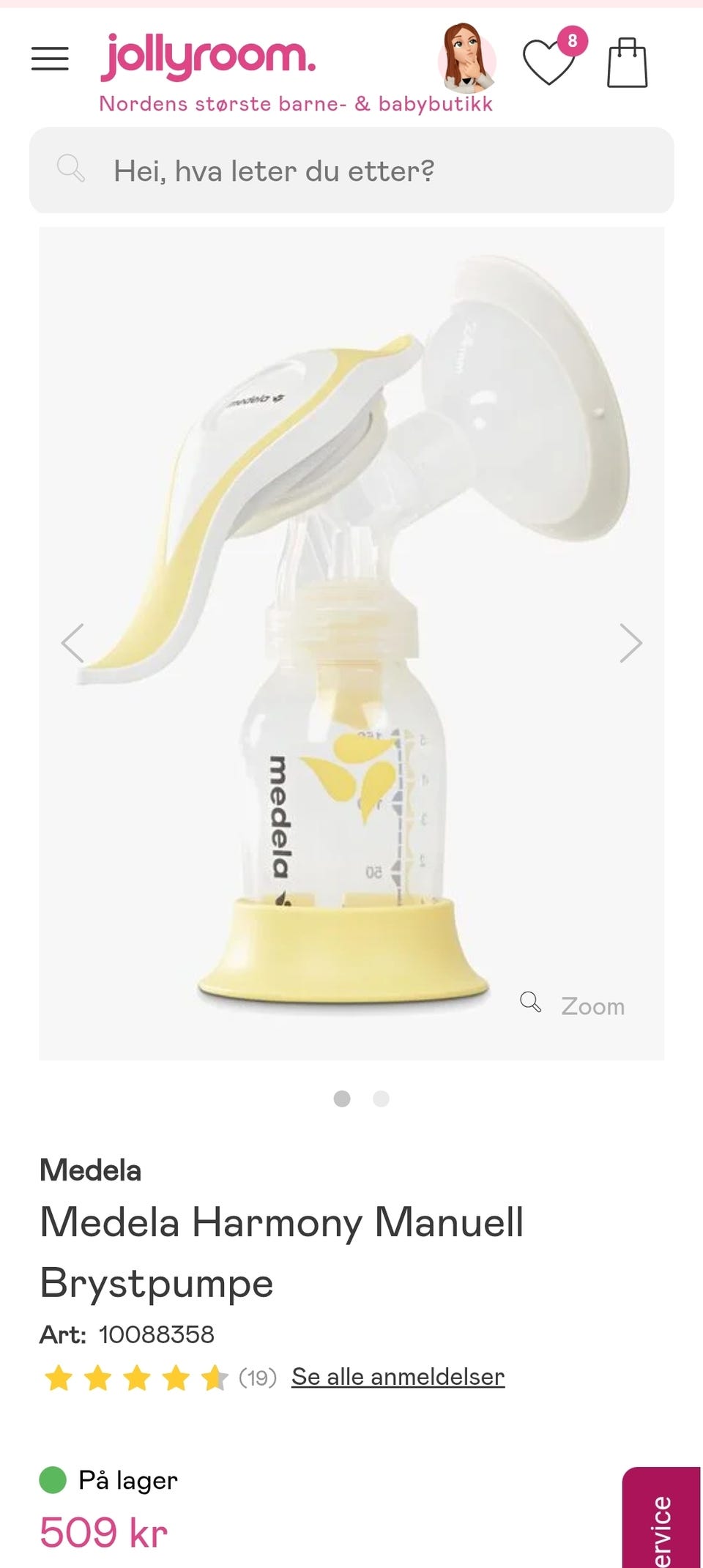This screenshot has height=1568, width=703.
Task: Open 'Se alle anmeldelser' reviews link
Action: [398, 1377]
